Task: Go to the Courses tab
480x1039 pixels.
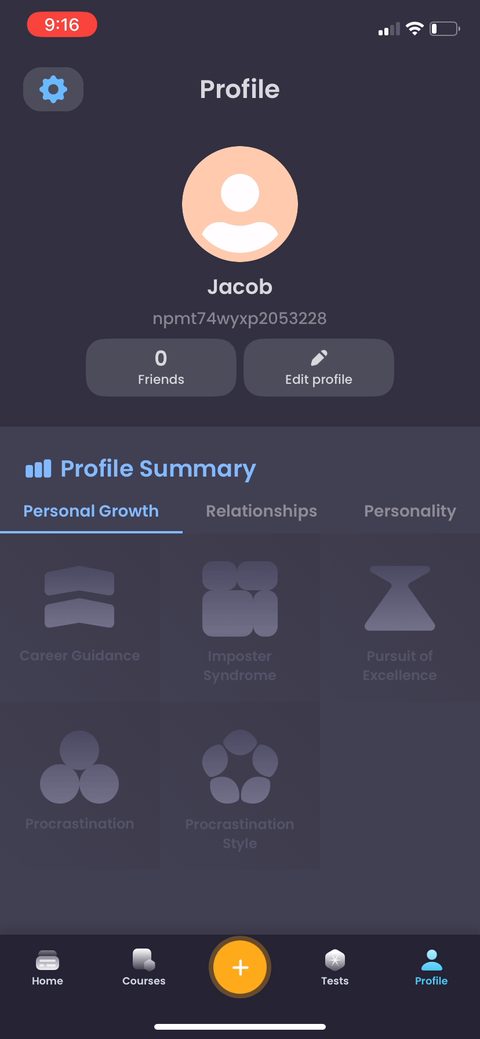Action: [x=144, y=968]
